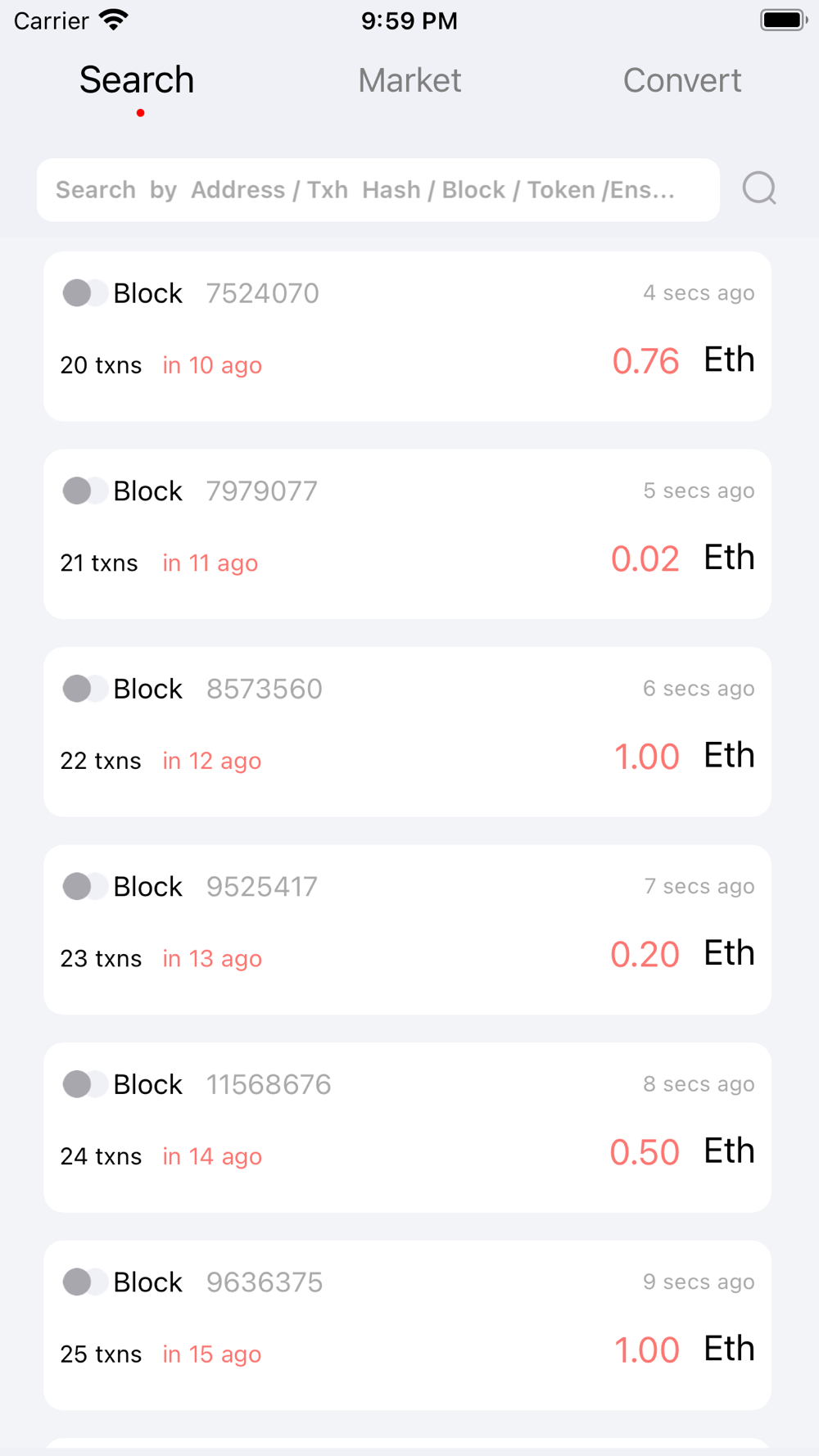Viewport: 819px width, 1456px height.
Task: Toggle the switch on Block 7979077
Action: click(x=85, y=491)
